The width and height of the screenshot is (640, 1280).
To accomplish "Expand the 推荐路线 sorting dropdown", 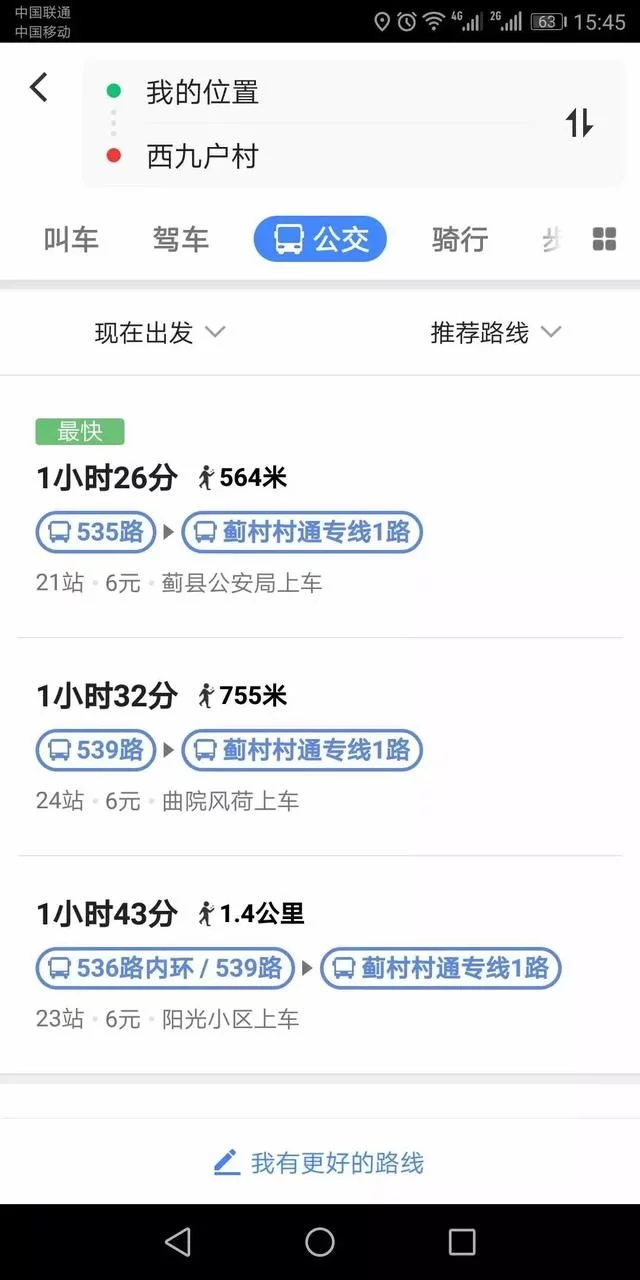I will [x=496, y=333].
